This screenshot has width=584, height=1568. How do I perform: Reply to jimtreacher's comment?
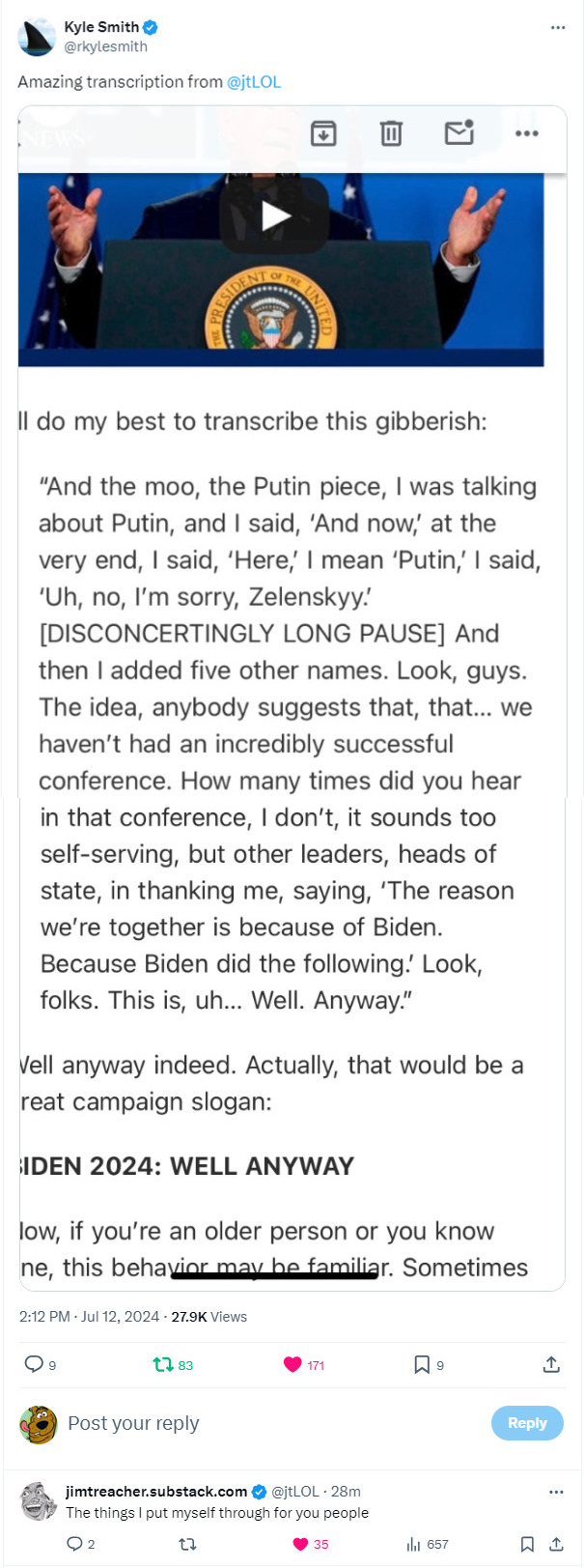click(x=74, y=1544)
